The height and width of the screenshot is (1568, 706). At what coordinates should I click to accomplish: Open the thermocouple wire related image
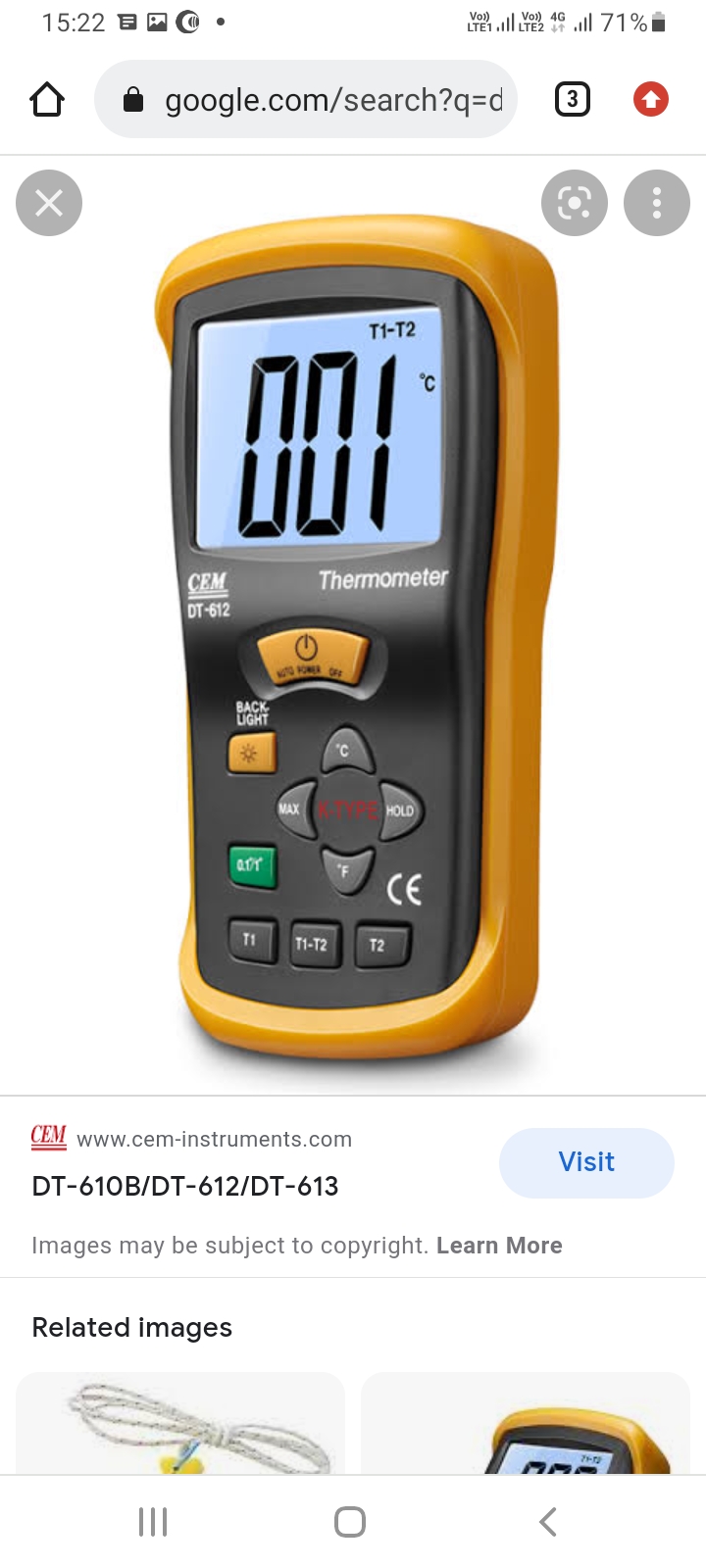click(180, 1426)
